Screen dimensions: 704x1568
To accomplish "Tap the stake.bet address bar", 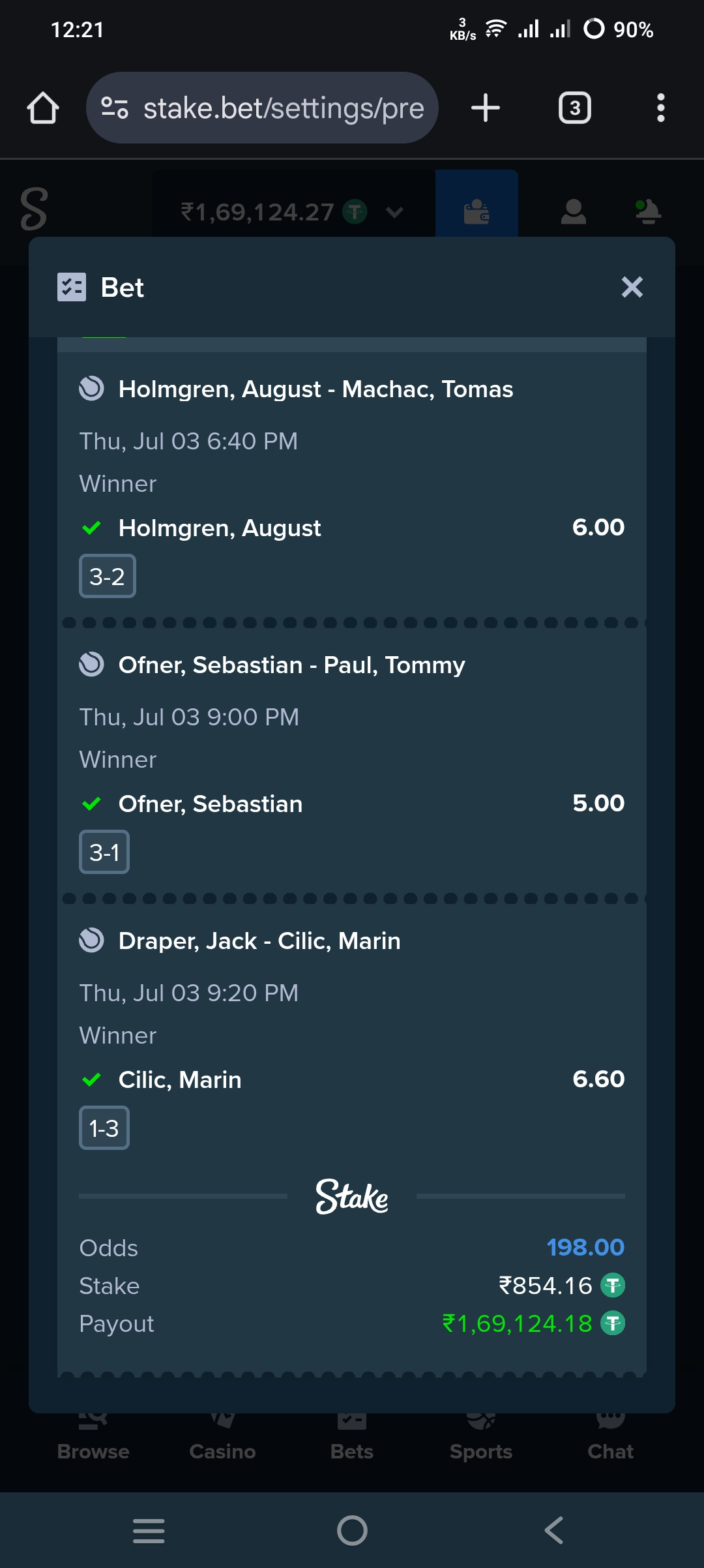I will (262, 108).
